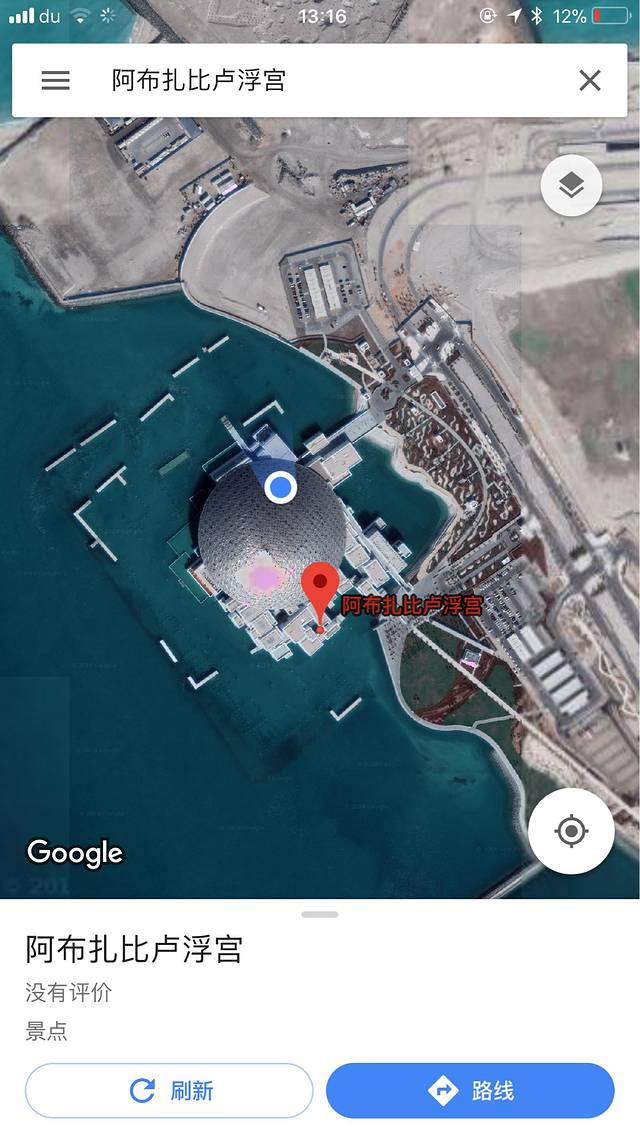Open the map layers selector

pos(571,185)
